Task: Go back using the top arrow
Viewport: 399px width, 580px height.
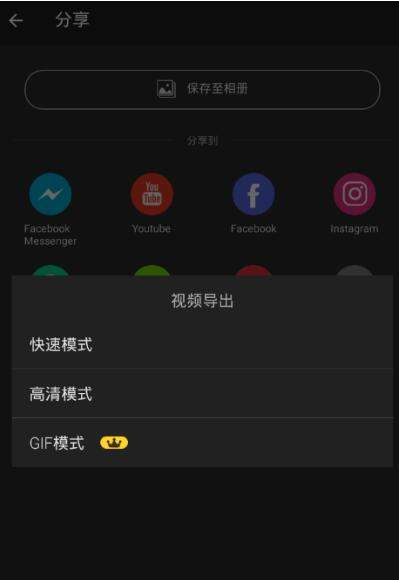Action: pyautogui.click(x=16, y=21)
